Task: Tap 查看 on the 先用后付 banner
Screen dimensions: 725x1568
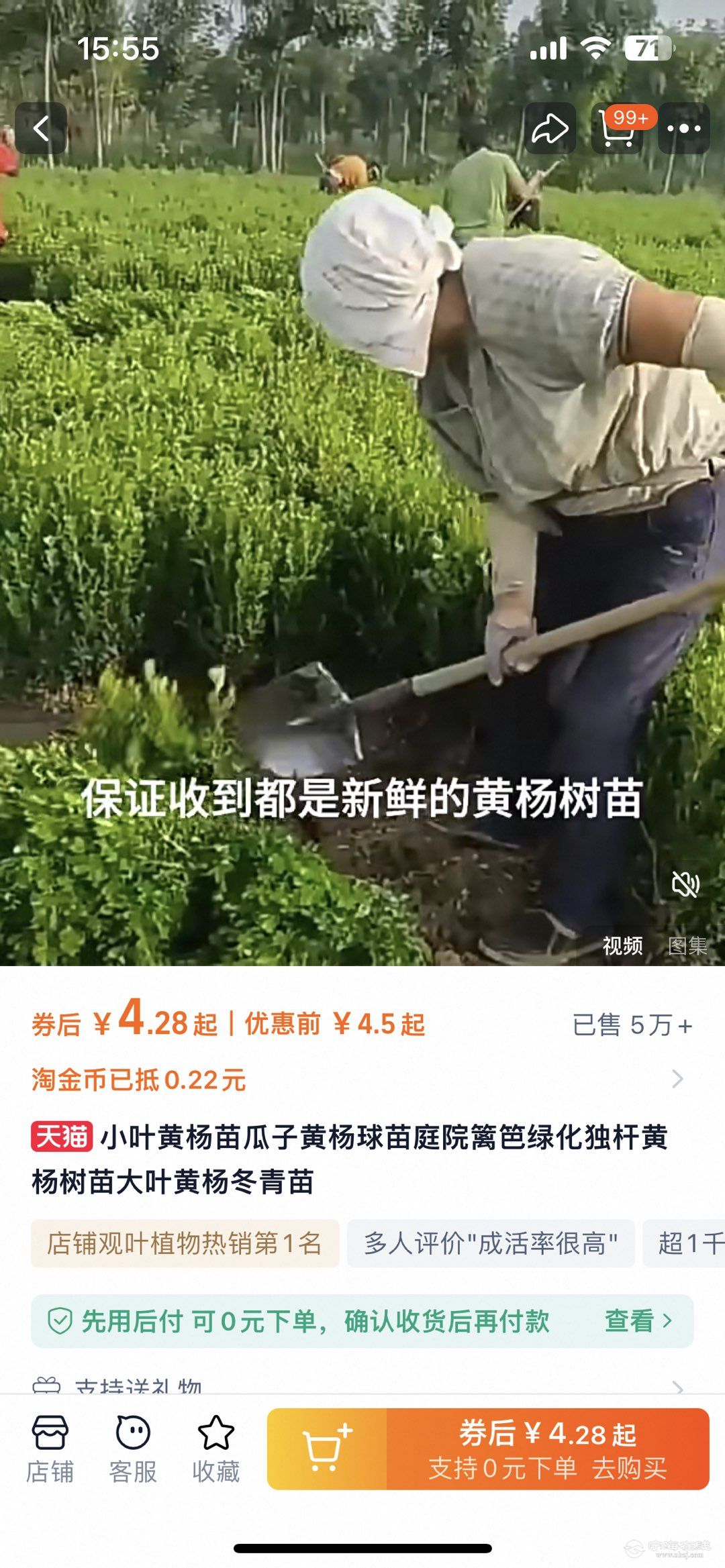Action: pyautogui.click(x=638, y=1321)
